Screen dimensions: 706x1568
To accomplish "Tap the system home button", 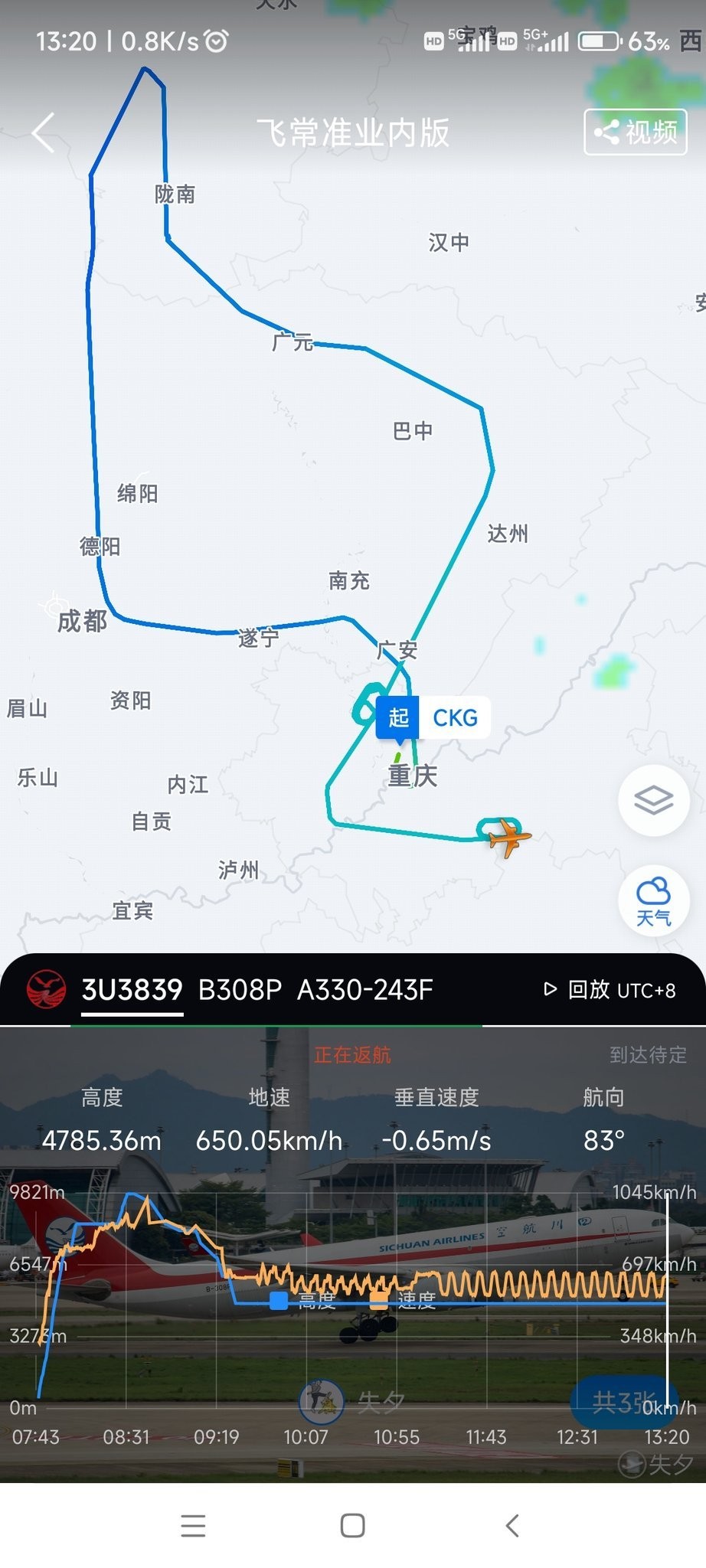I will click(x=352, y=1526).
